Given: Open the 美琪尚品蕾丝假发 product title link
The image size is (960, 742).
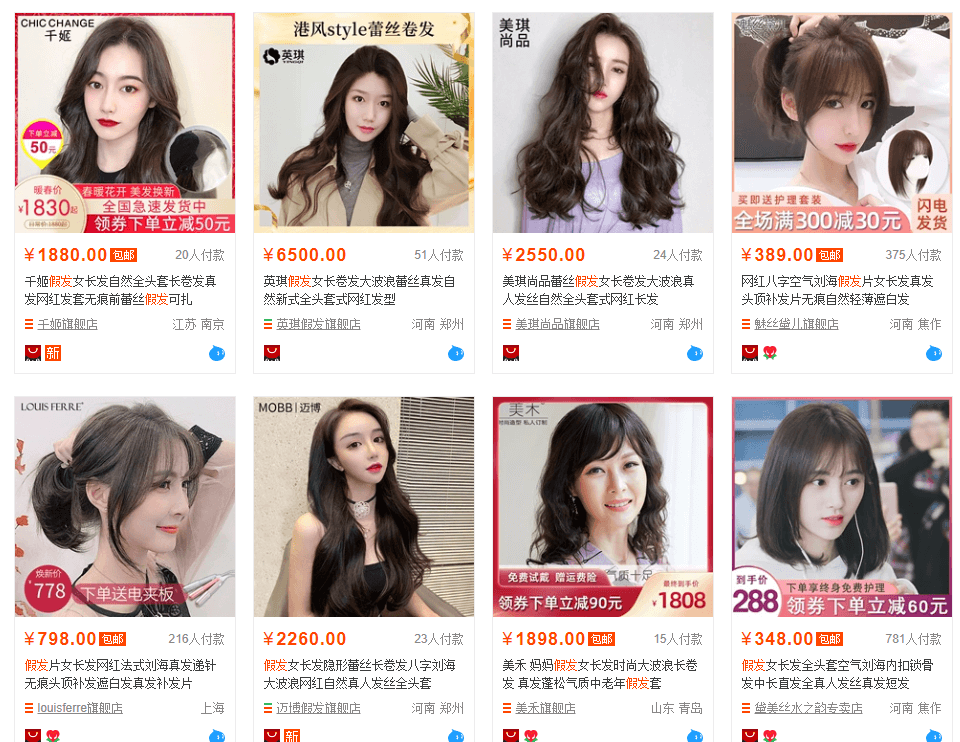Looking at the screenshot, I should (x=597, y=290).
